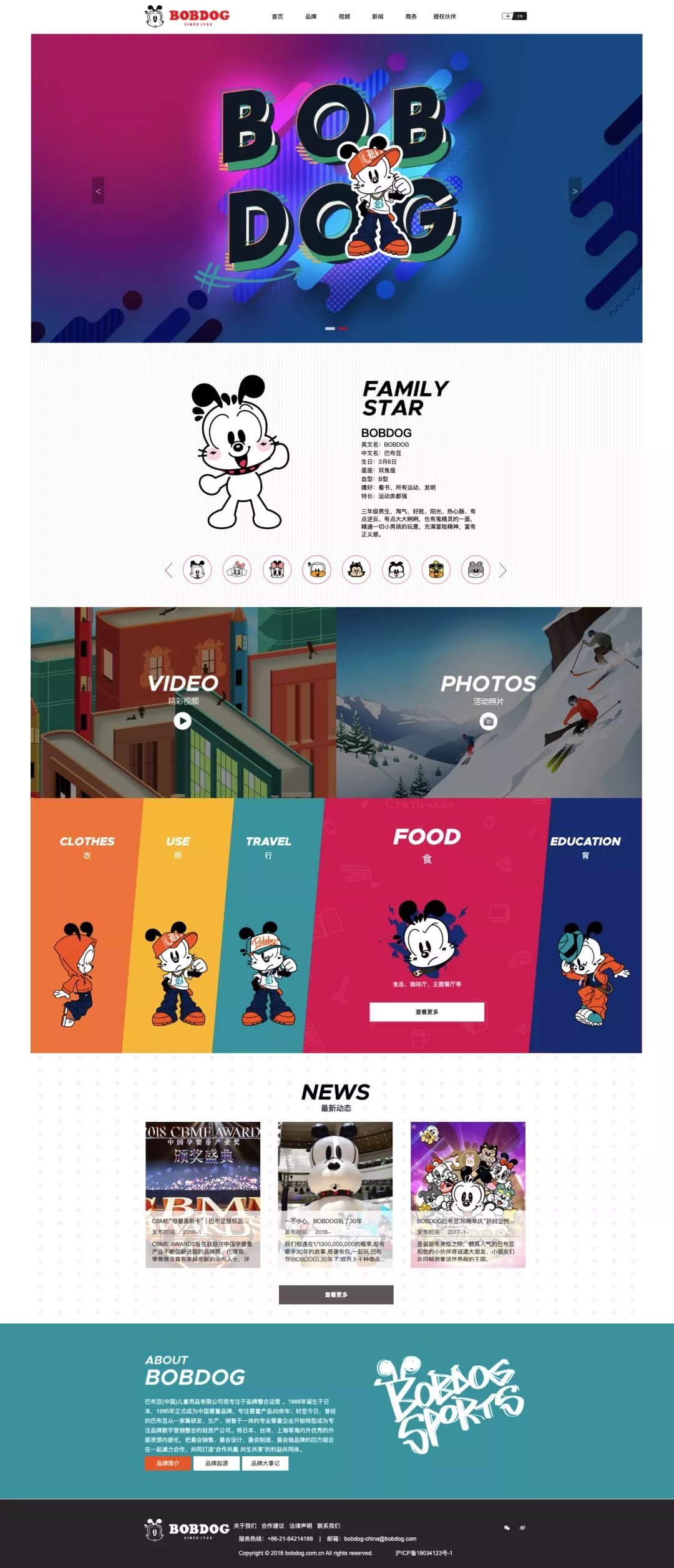The image size is (674, 1568).
Task: Advance the Family Star character carousel
Action: coord(503,570)
